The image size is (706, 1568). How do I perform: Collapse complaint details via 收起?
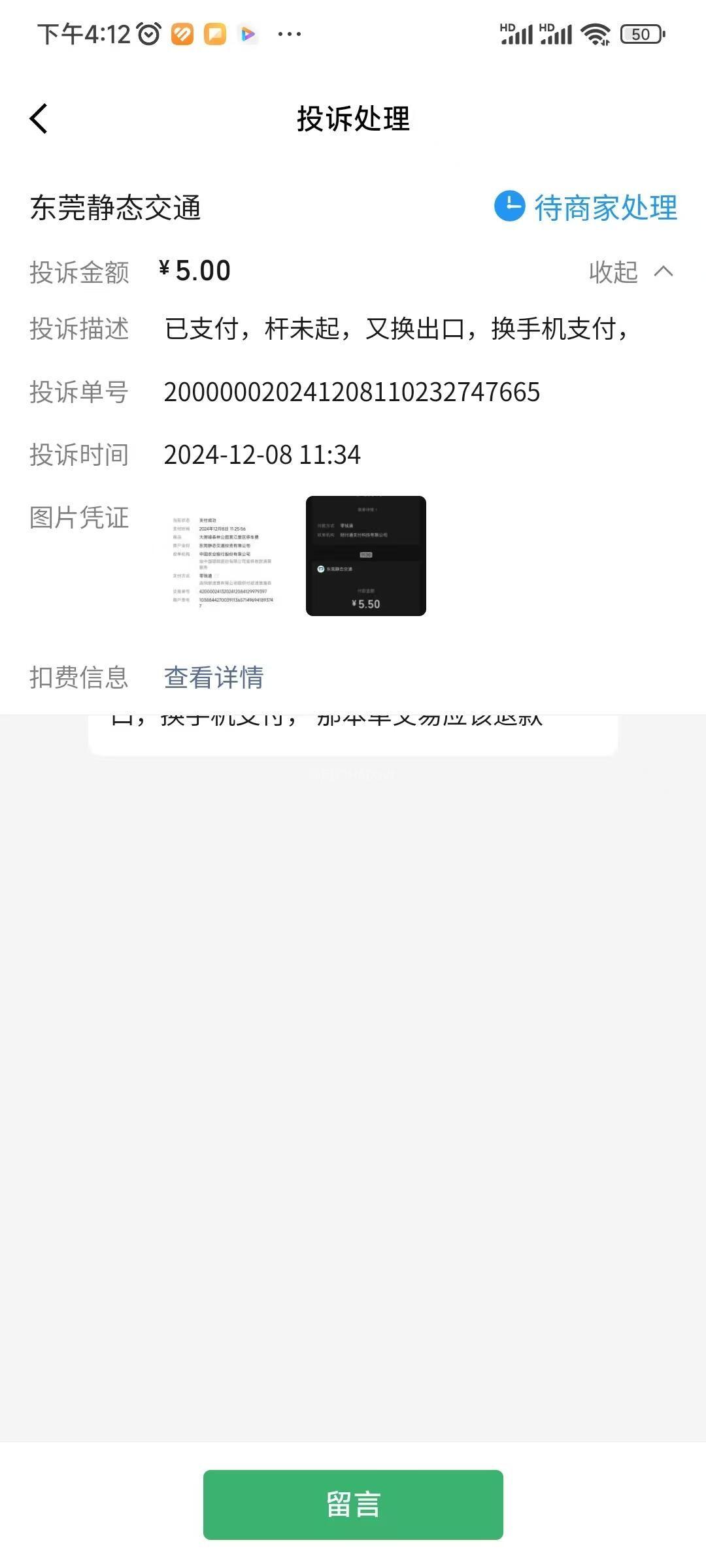point(630,272)
